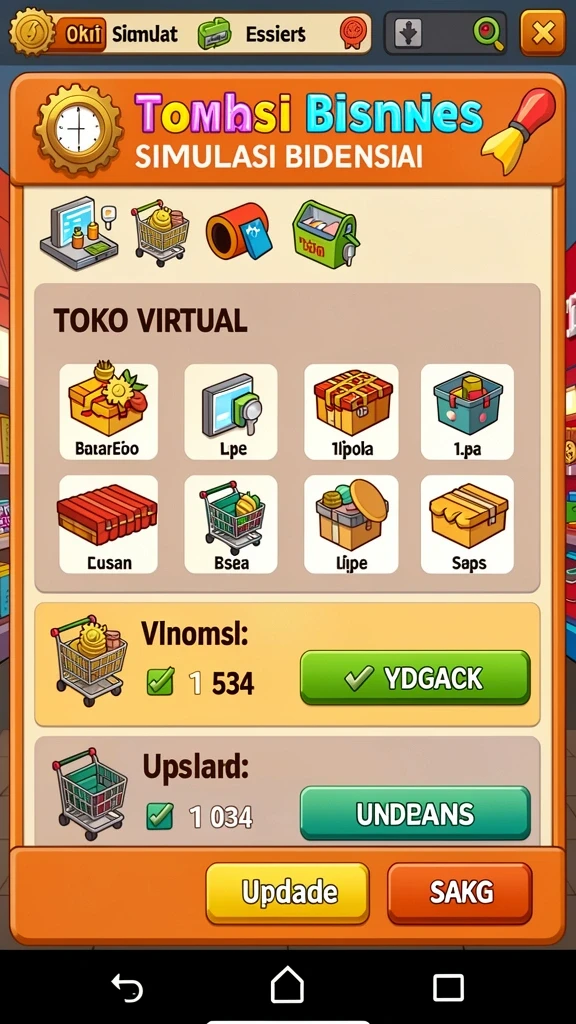Viewport: 576px width, 1024px height.
Task: Open the Saps package item
Action: tap(468, 524)
